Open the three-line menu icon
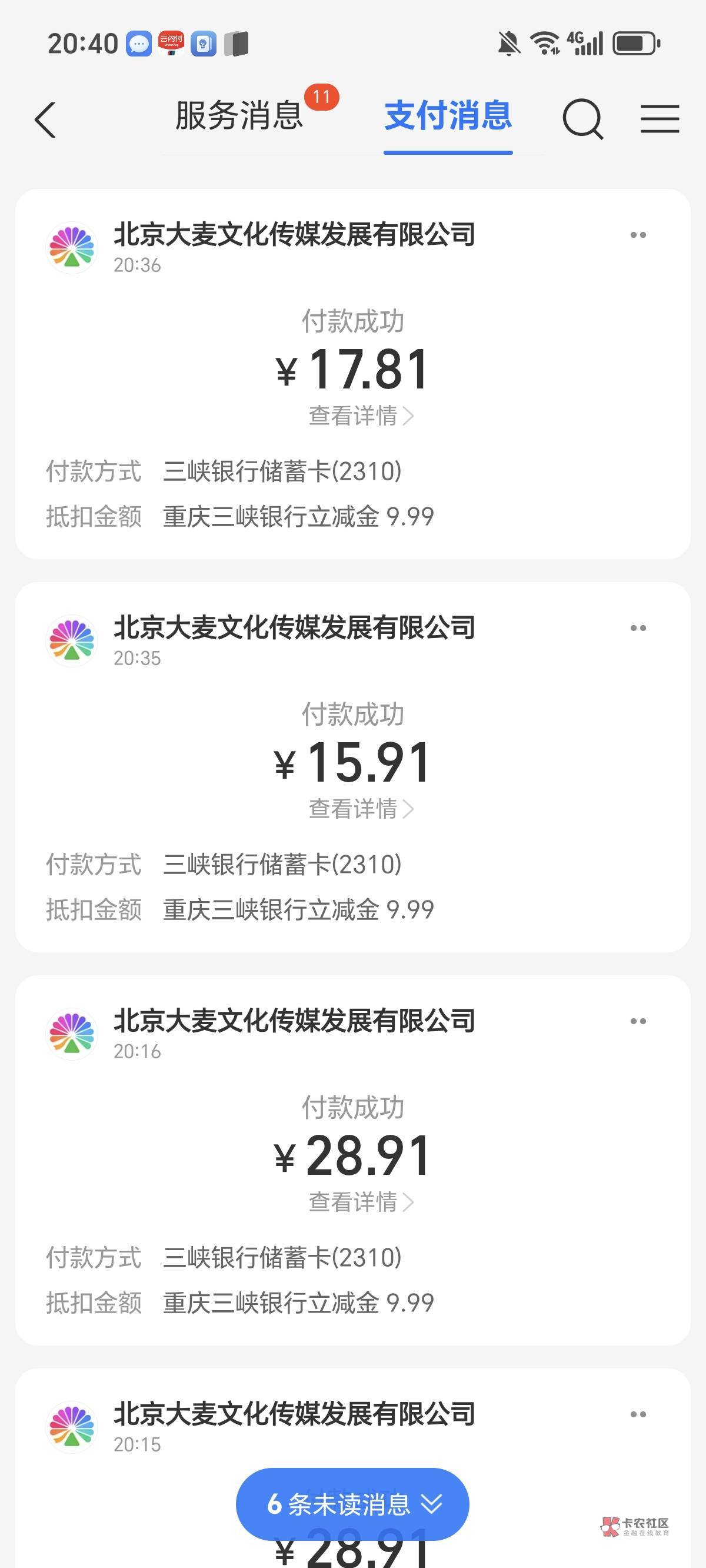 coord(660,119)
